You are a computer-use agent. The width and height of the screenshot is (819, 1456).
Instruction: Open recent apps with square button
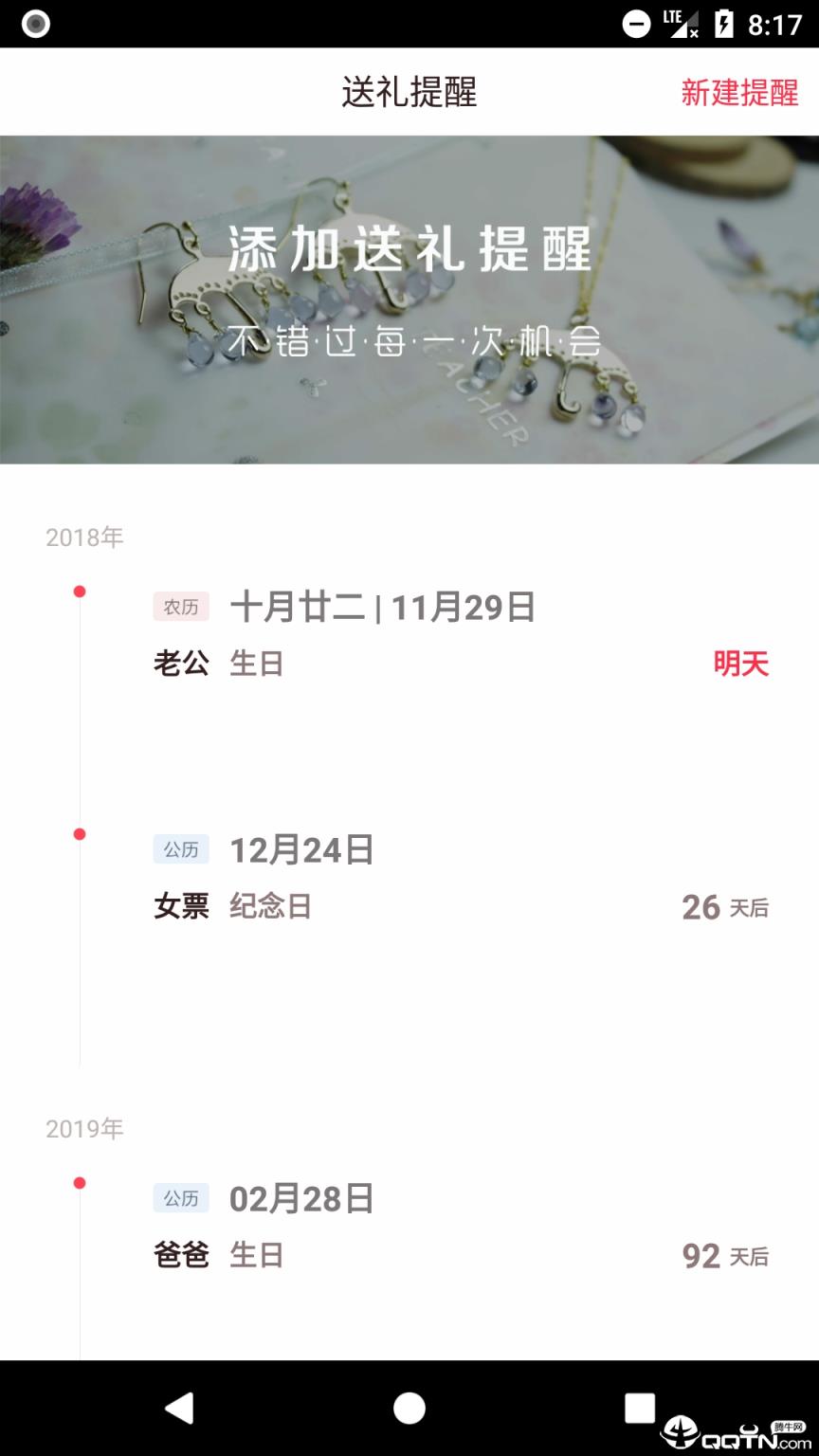click(637, 1409)
